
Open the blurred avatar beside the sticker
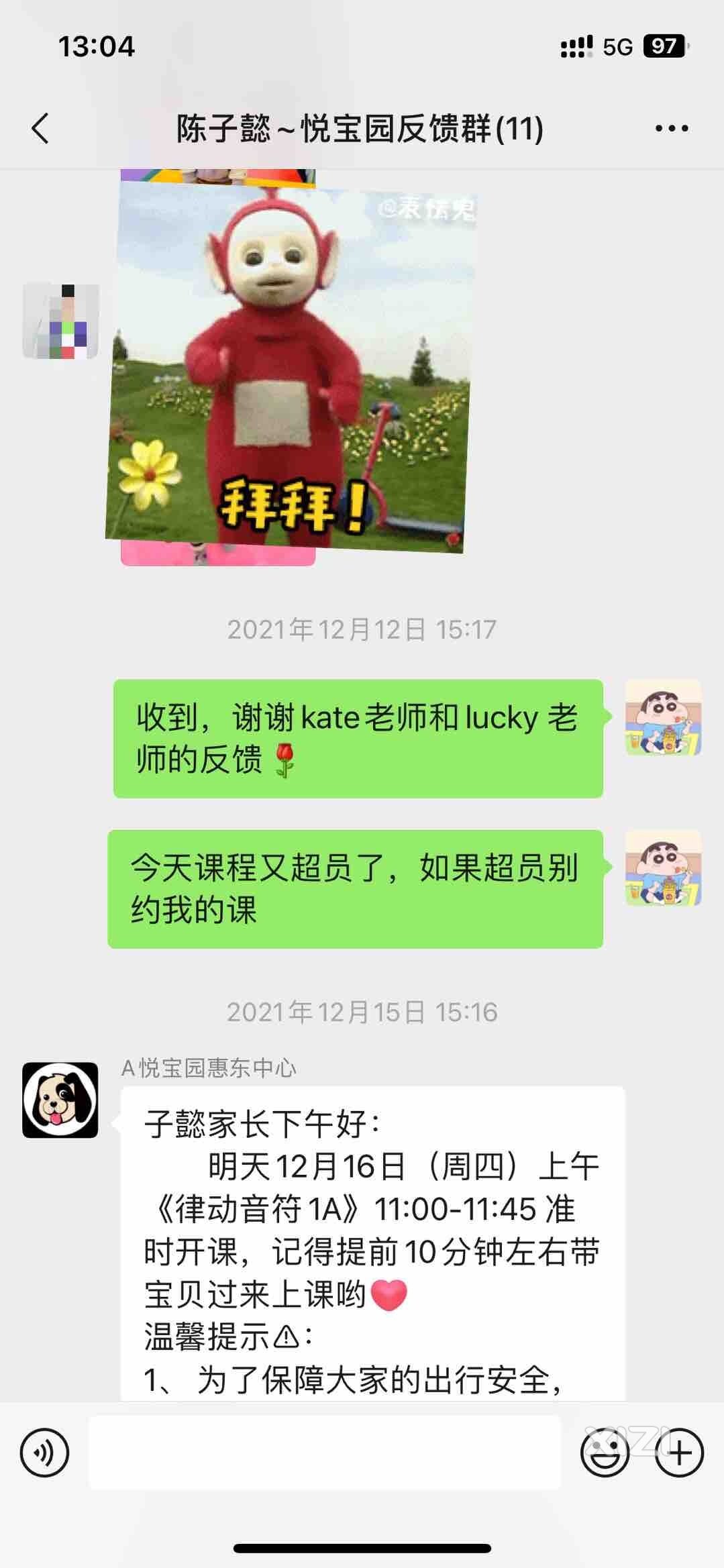[60, 321]
